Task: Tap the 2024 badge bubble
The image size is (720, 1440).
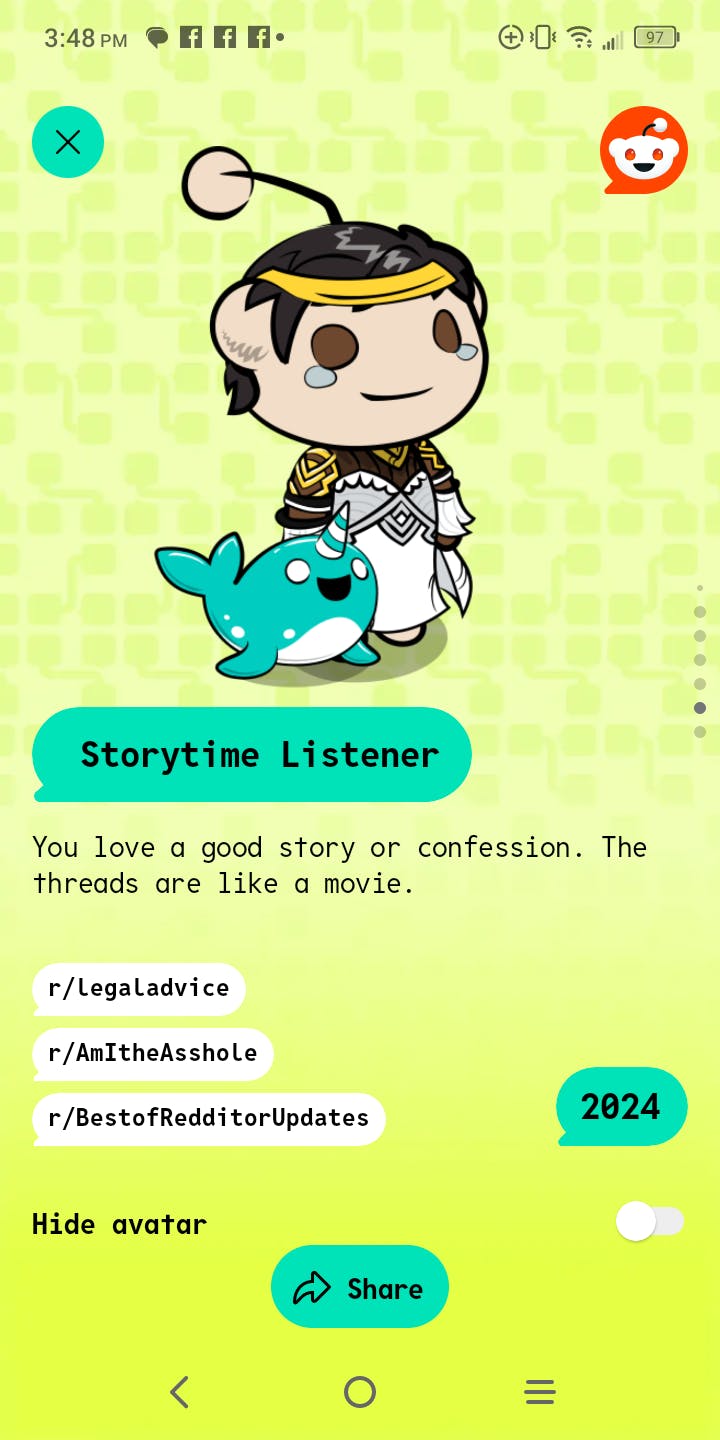Action: 621,1107
